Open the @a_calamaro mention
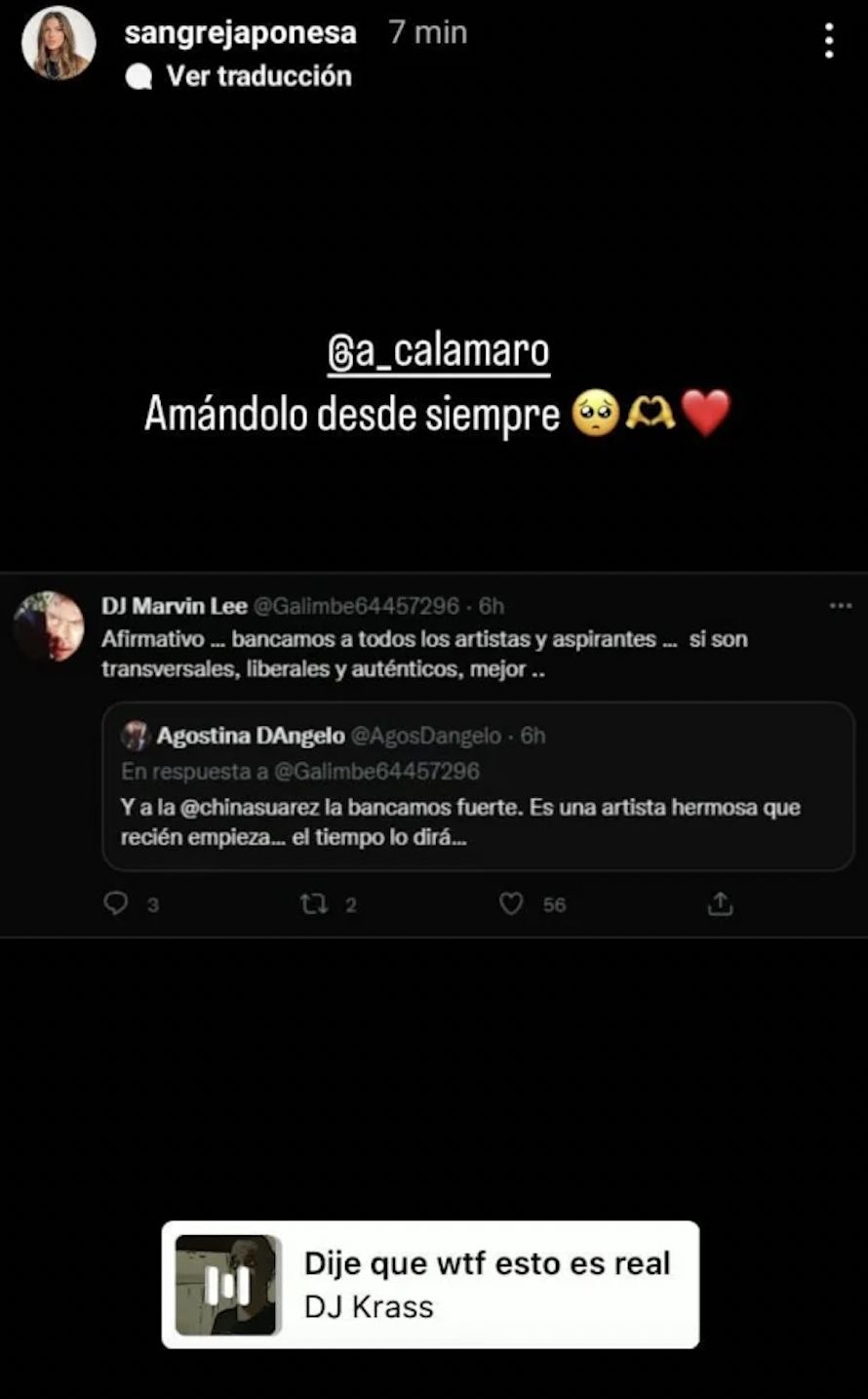Screen dimensions: 868x1399 click(x=439, y=352)
